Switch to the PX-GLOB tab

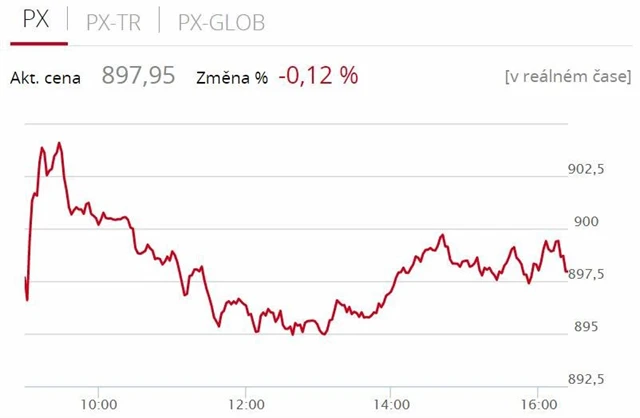[x=220, y=22]
